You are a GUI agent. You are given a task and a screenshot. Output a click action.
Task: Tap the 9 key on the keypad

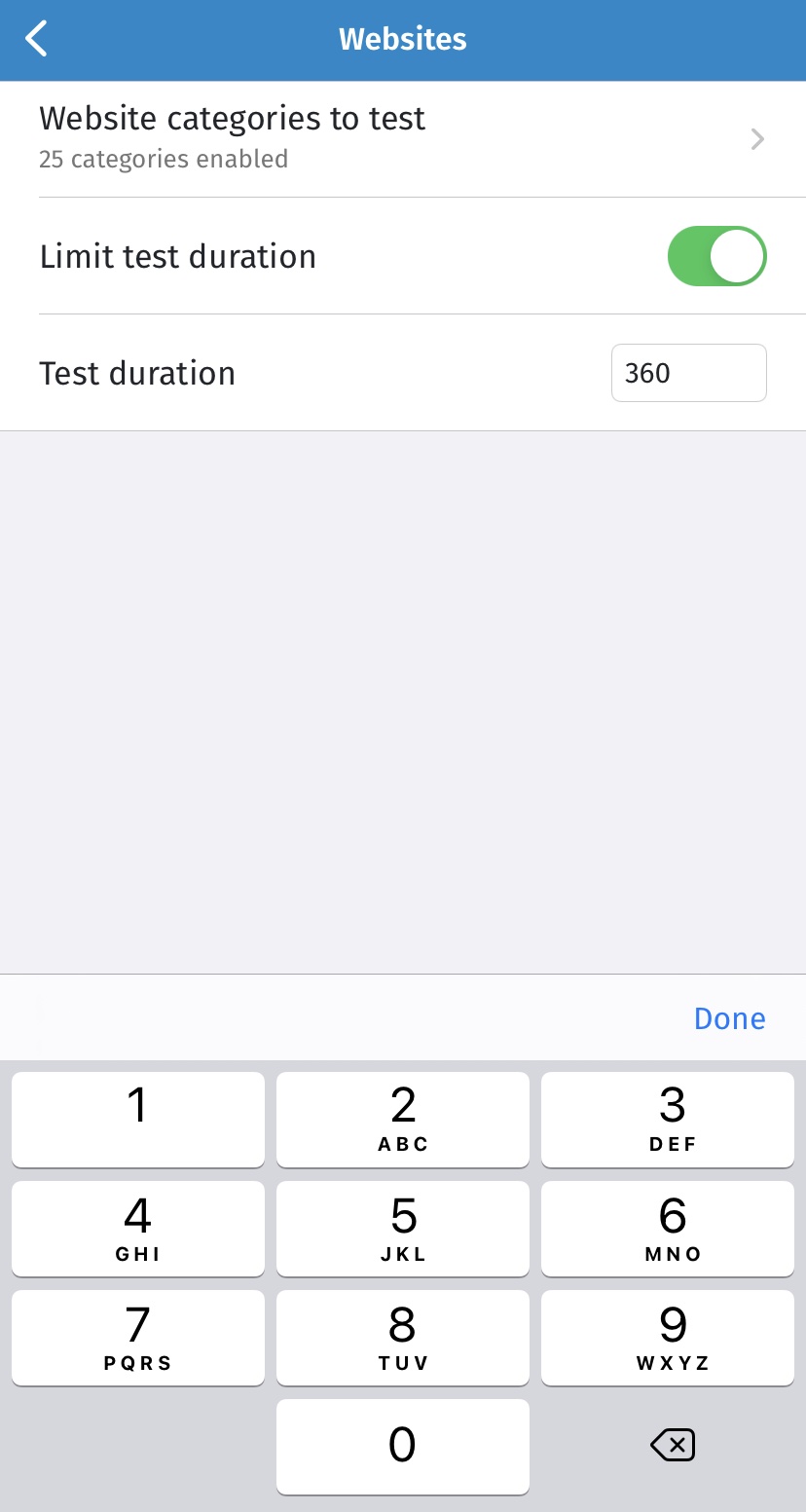tap(668, 1337)
